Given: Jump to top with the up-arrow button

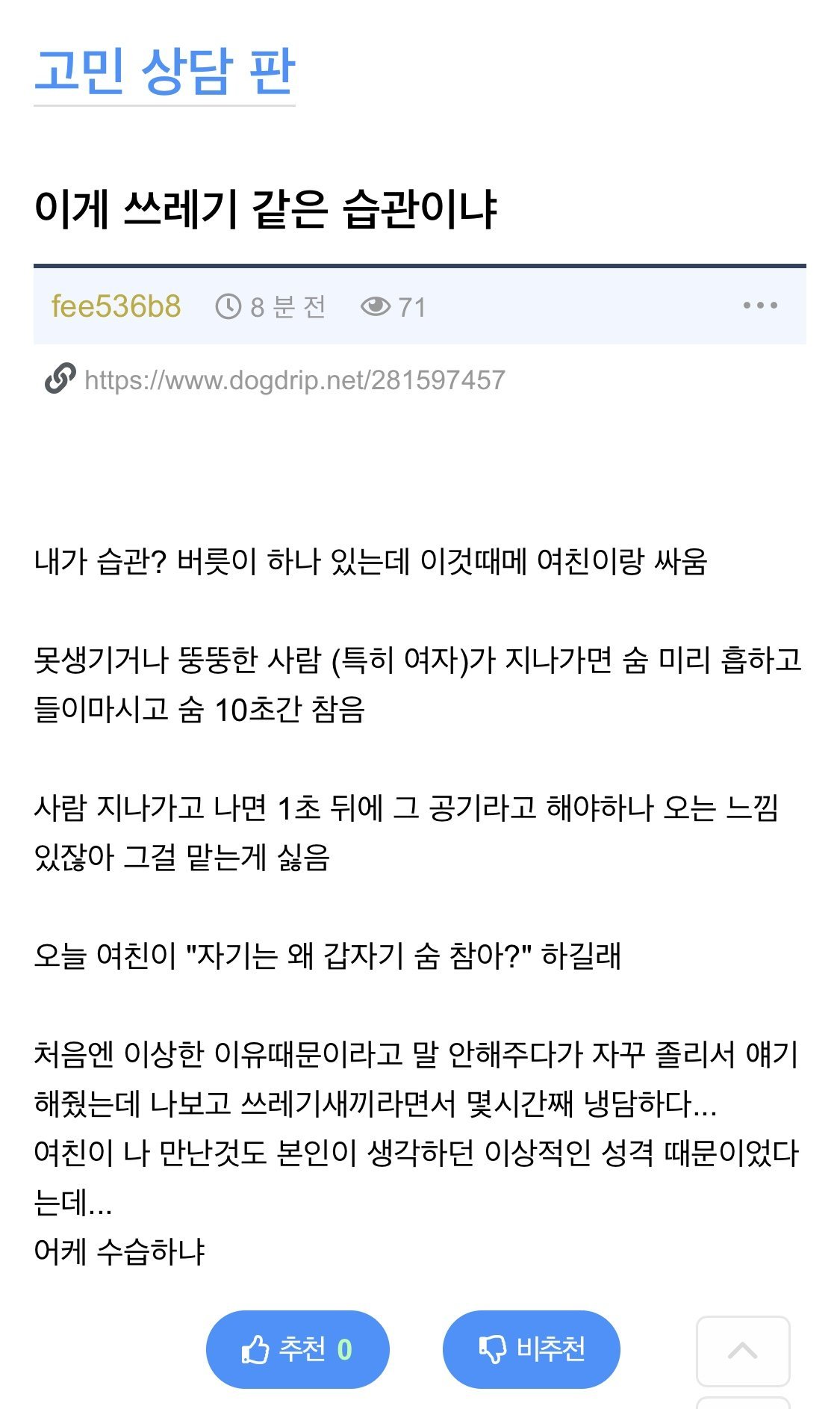Looking at the screenshot, I should coord(742,1351).
